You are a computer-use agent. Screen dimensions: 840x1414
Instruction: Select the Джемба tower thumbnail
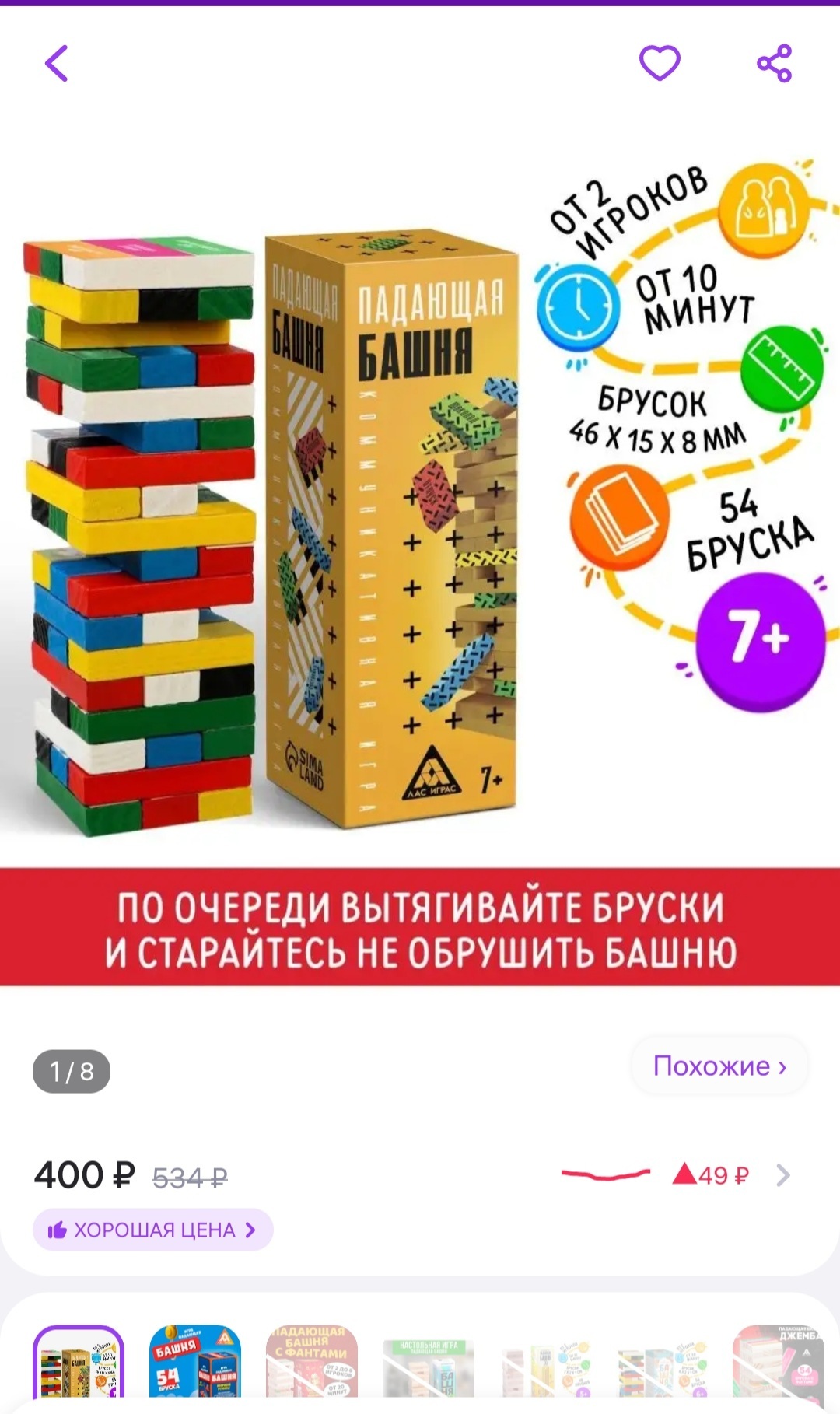point(779,1363)
